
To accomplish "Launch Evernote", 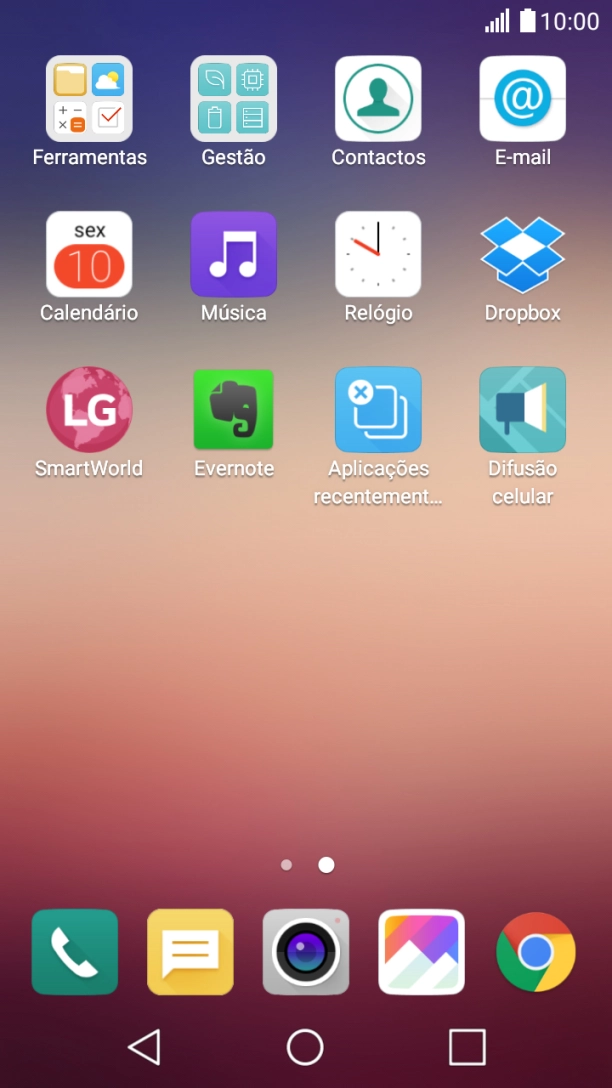I will (x=233, y=410).
